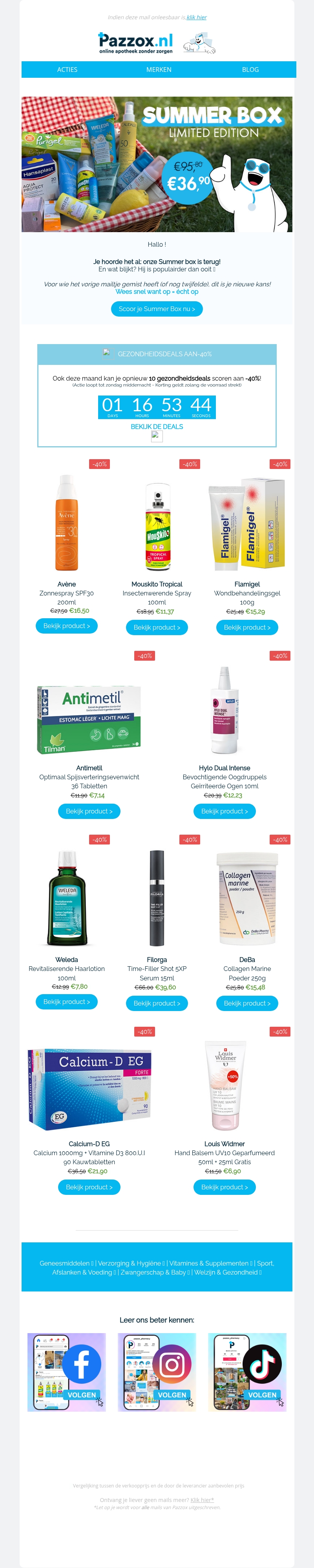Tap 'Bekijk product' under Flamigel
The image size is (314, 1568).
coord(247,628)
